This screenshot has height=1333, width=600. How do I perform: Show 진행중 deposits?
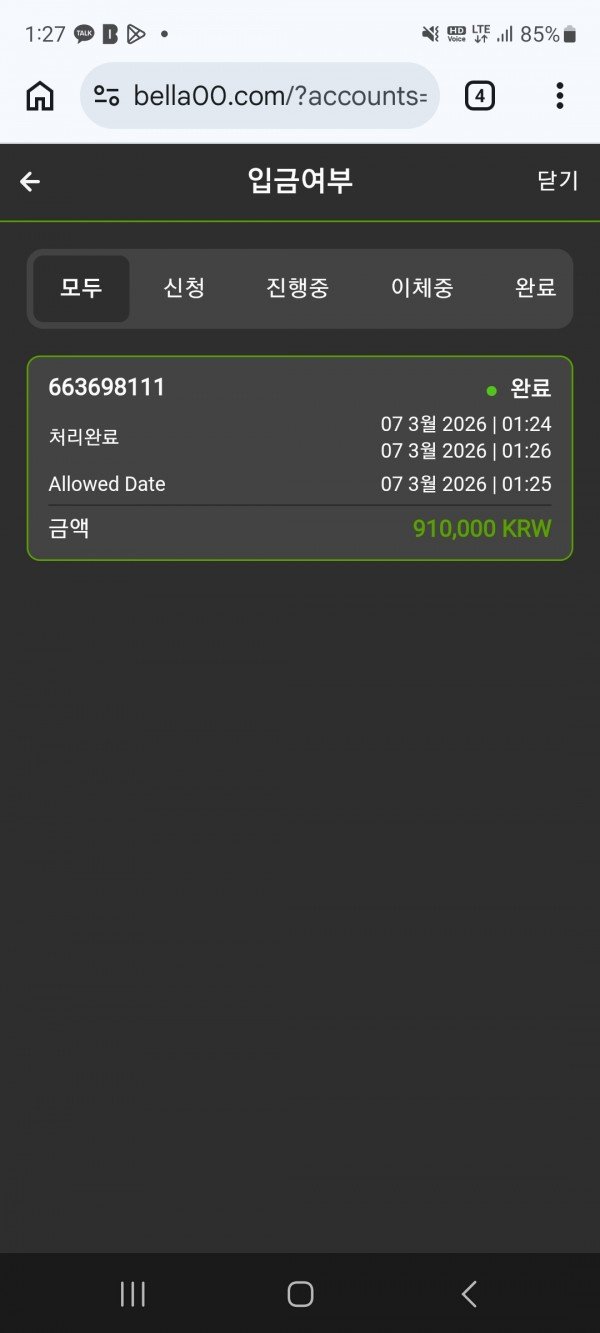(x=298, y=289)
